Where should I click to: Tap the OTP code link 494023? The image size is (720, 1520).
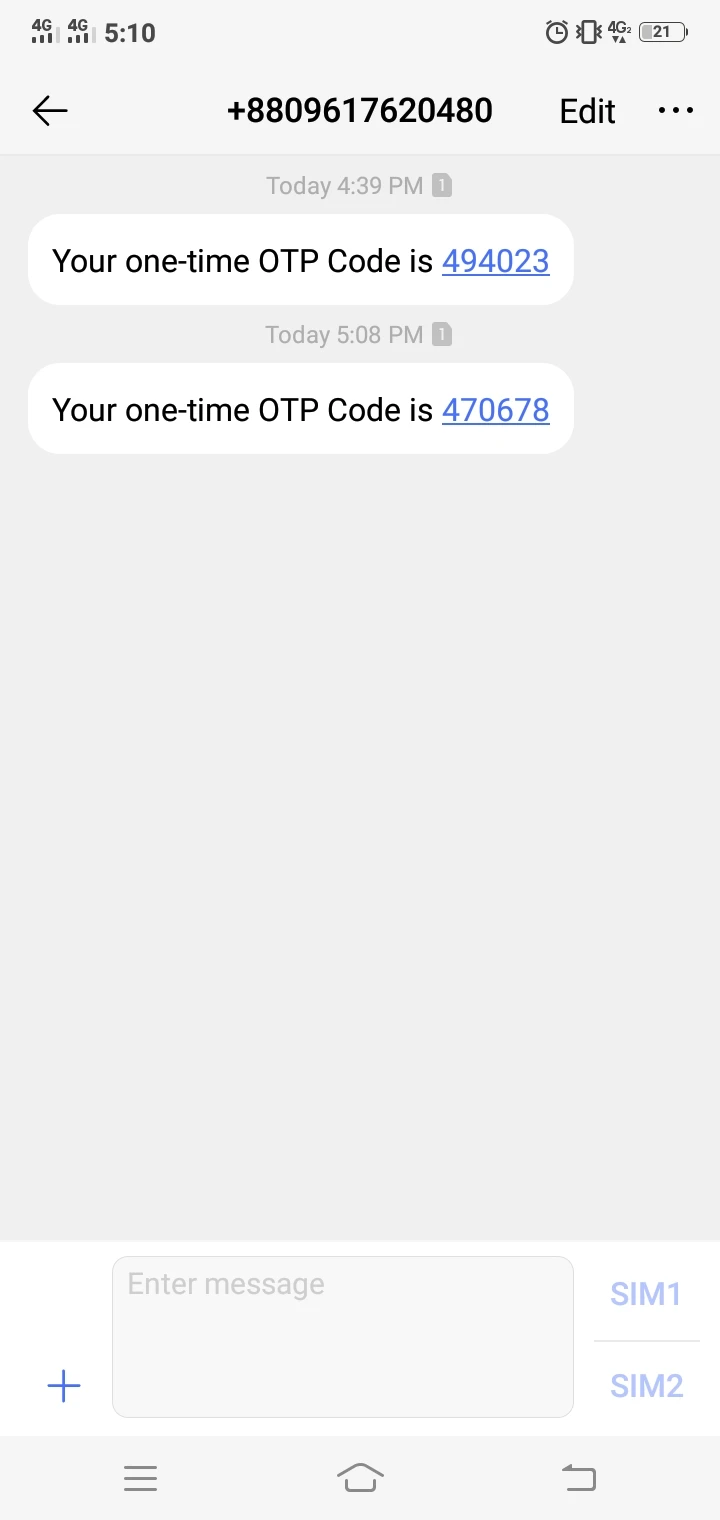(495, 261)
